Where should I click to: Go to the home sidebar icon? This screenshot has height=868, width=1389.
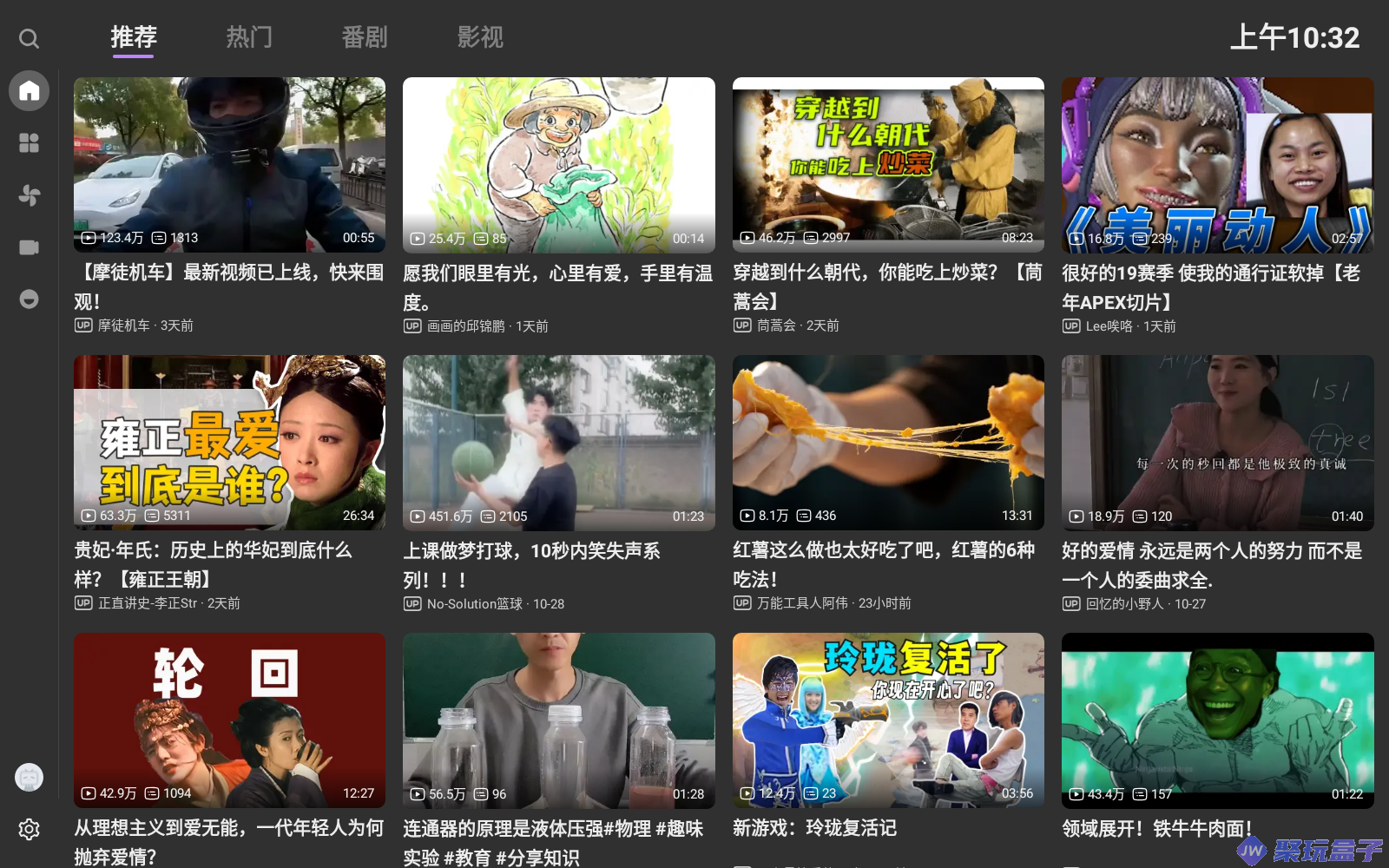point(29,90)
